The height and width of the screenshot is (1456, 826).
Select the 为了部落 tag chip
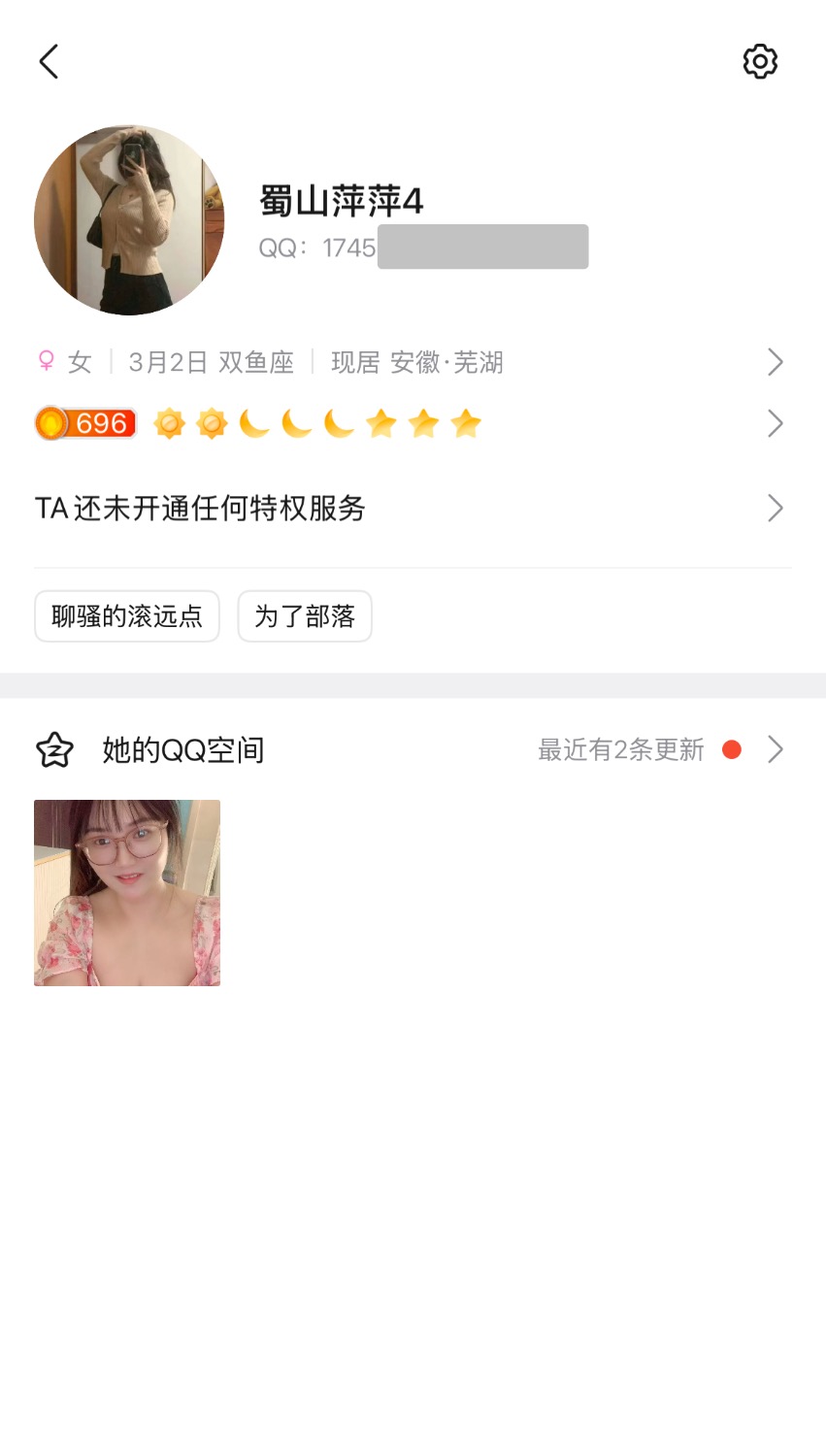[x=305, y=616]
